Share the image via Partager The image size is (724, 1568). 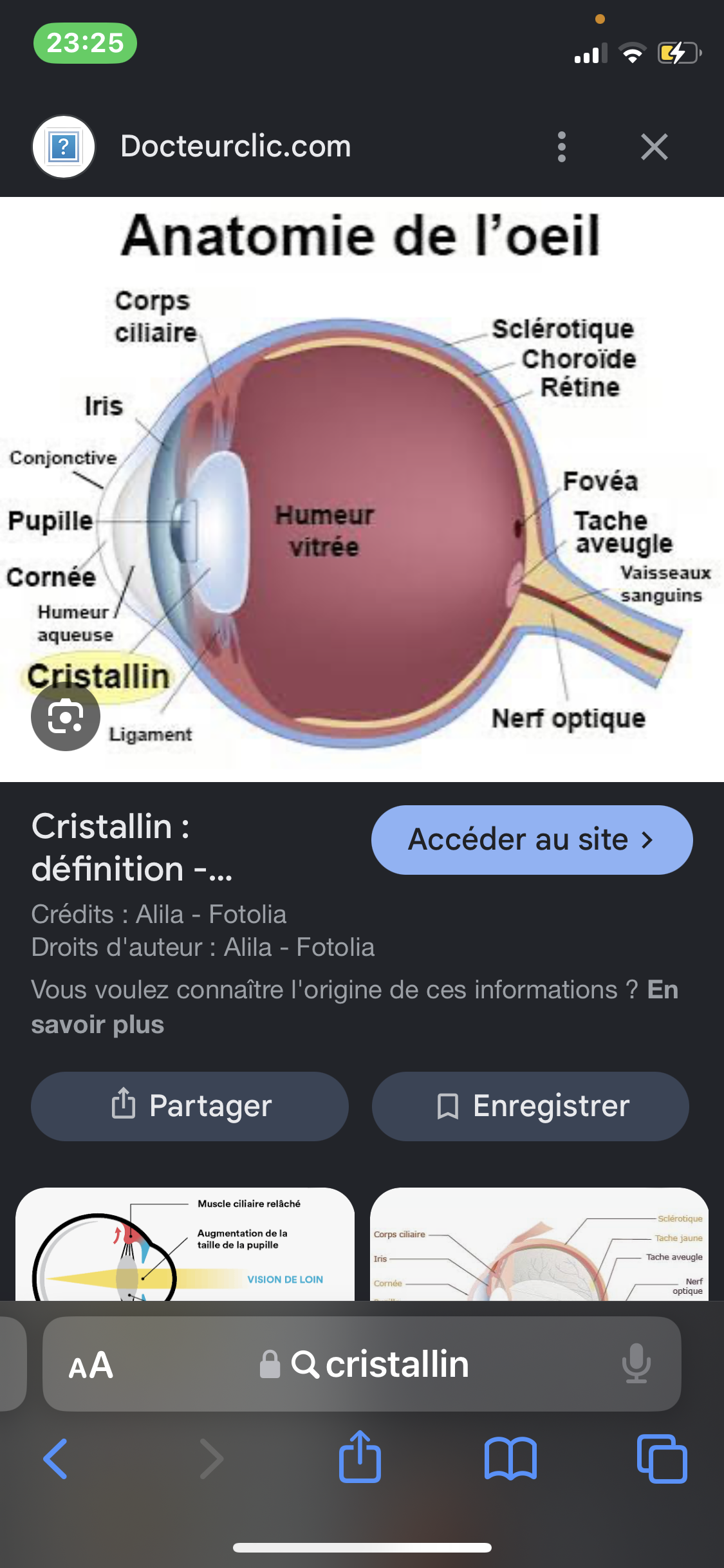(190, 1106)
